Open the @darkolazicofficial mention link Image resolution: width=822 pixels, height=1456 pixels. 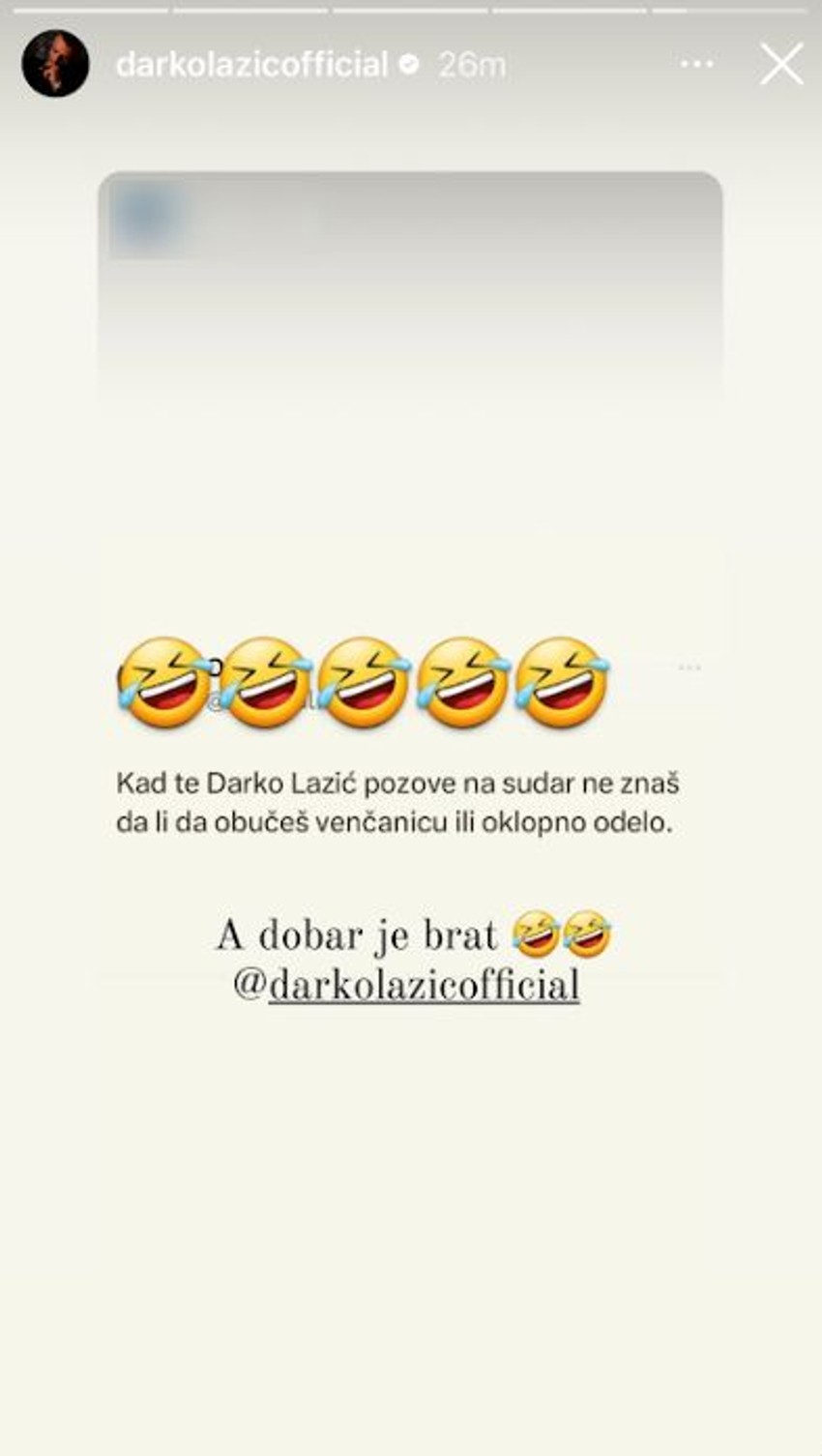(406, 985)
